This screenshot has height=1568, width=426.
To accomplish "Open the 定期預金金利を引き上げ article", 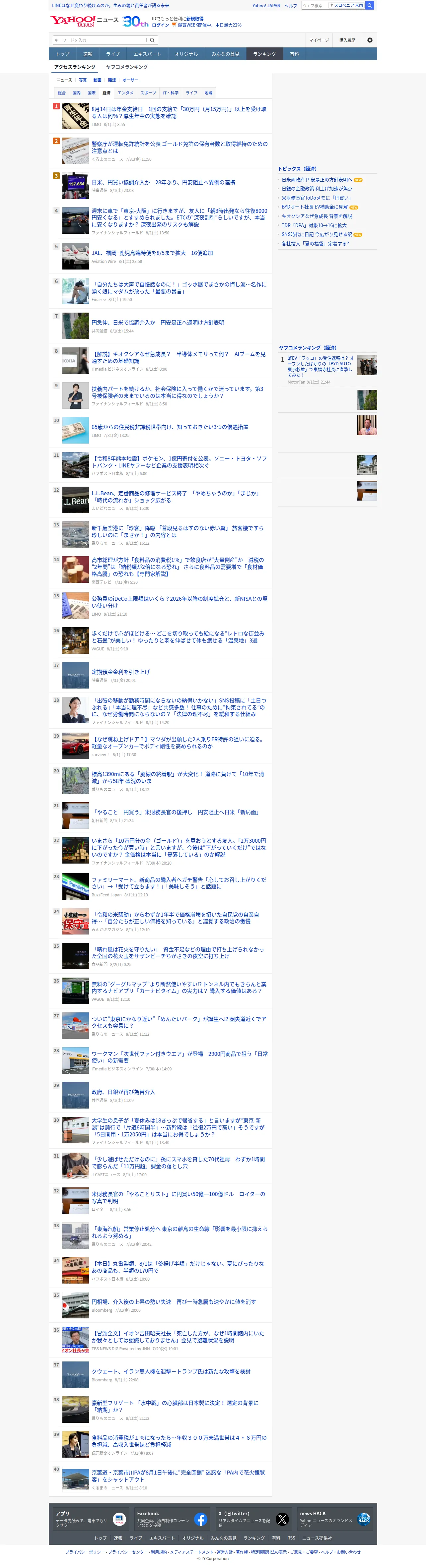I will tap(121, 672).
